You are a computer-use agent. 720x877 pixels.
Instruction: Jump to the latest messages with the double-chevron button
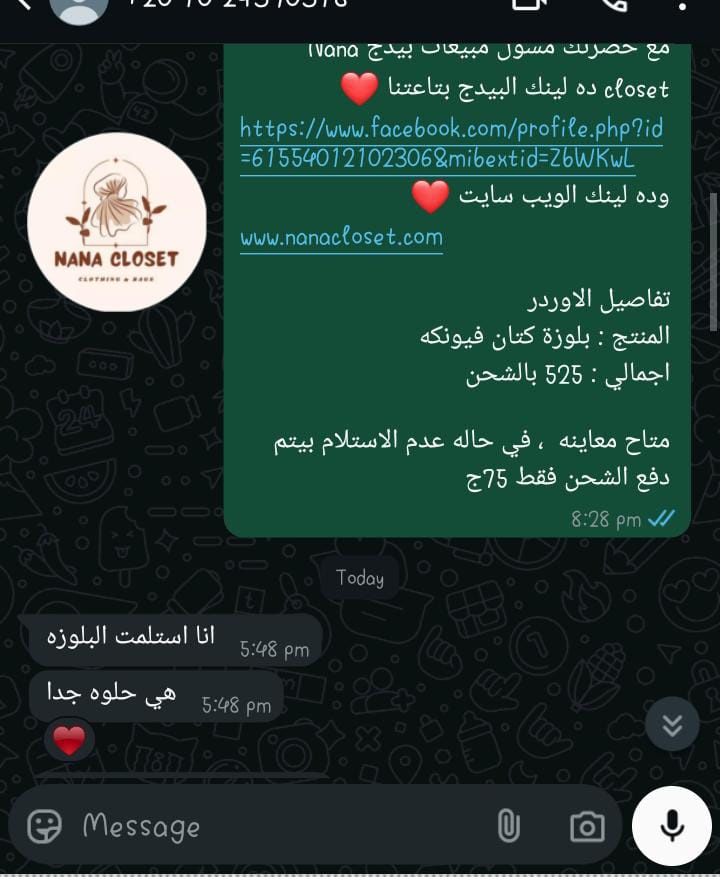coord(672,724)
